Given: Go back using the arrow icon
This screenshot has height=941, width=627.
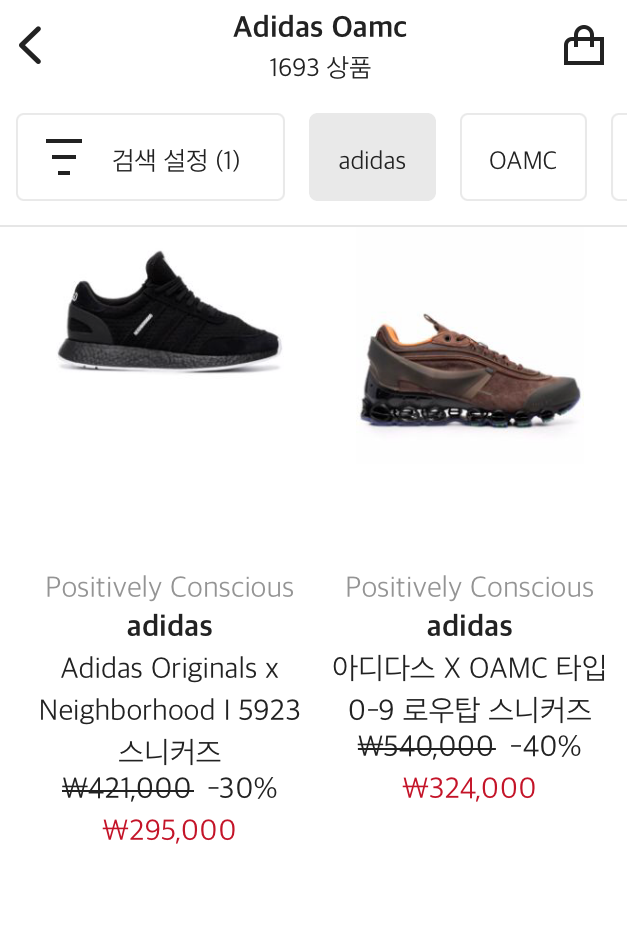Looking at the screenshot, I should (x=31, y=45).
